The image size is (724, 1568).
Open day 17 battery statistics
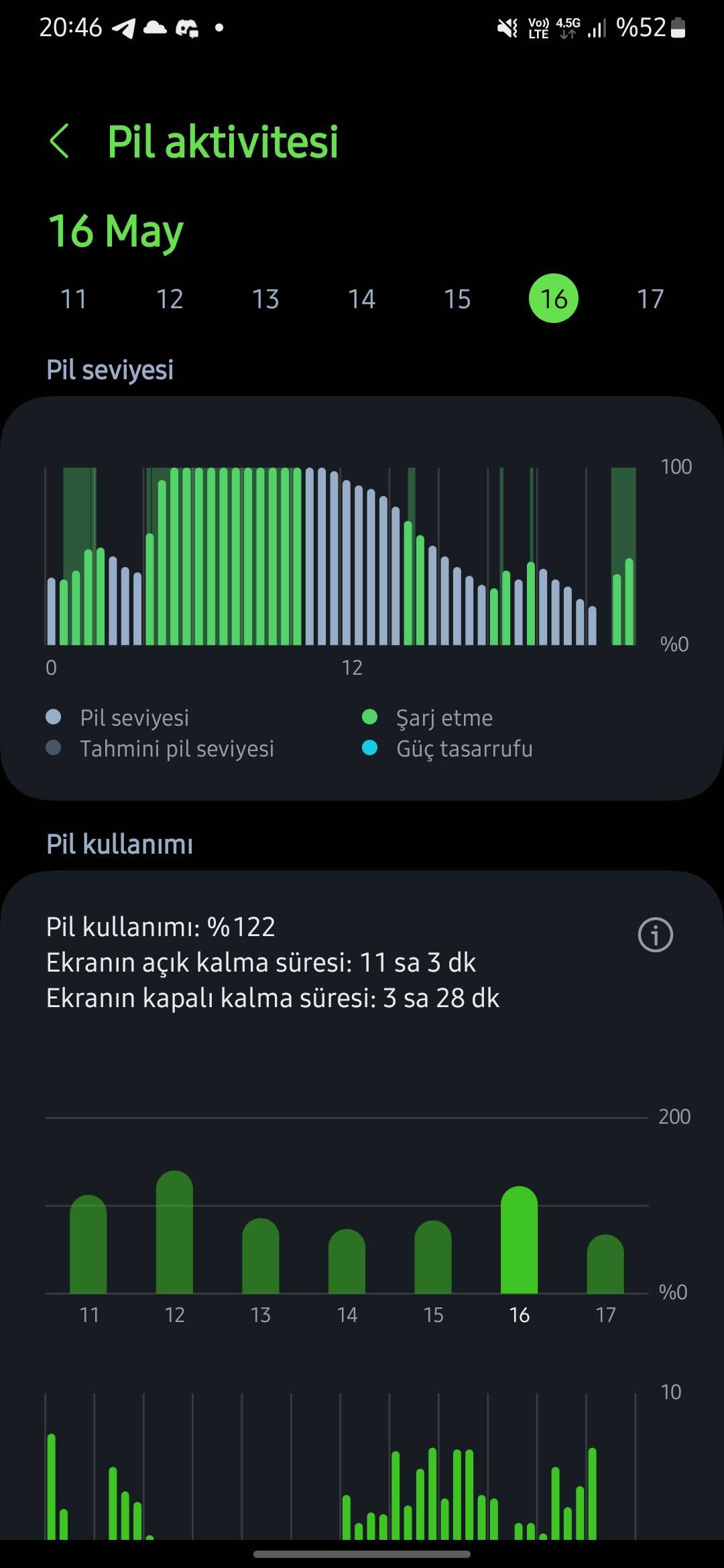pyautogui.click(x=649, y=298)
